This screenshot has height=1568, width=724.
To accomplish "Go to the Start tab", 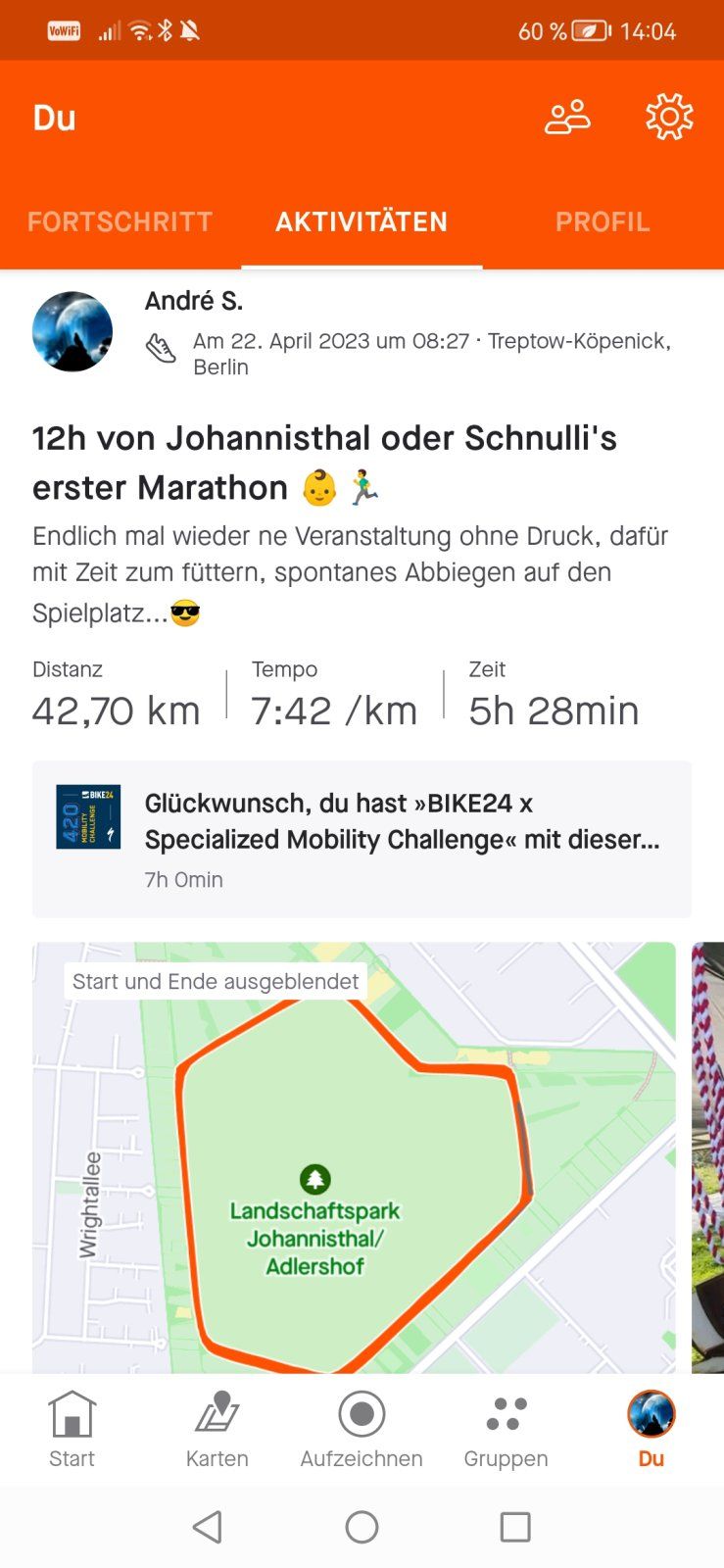I will pyautogui.click(x=72, y=1429).
